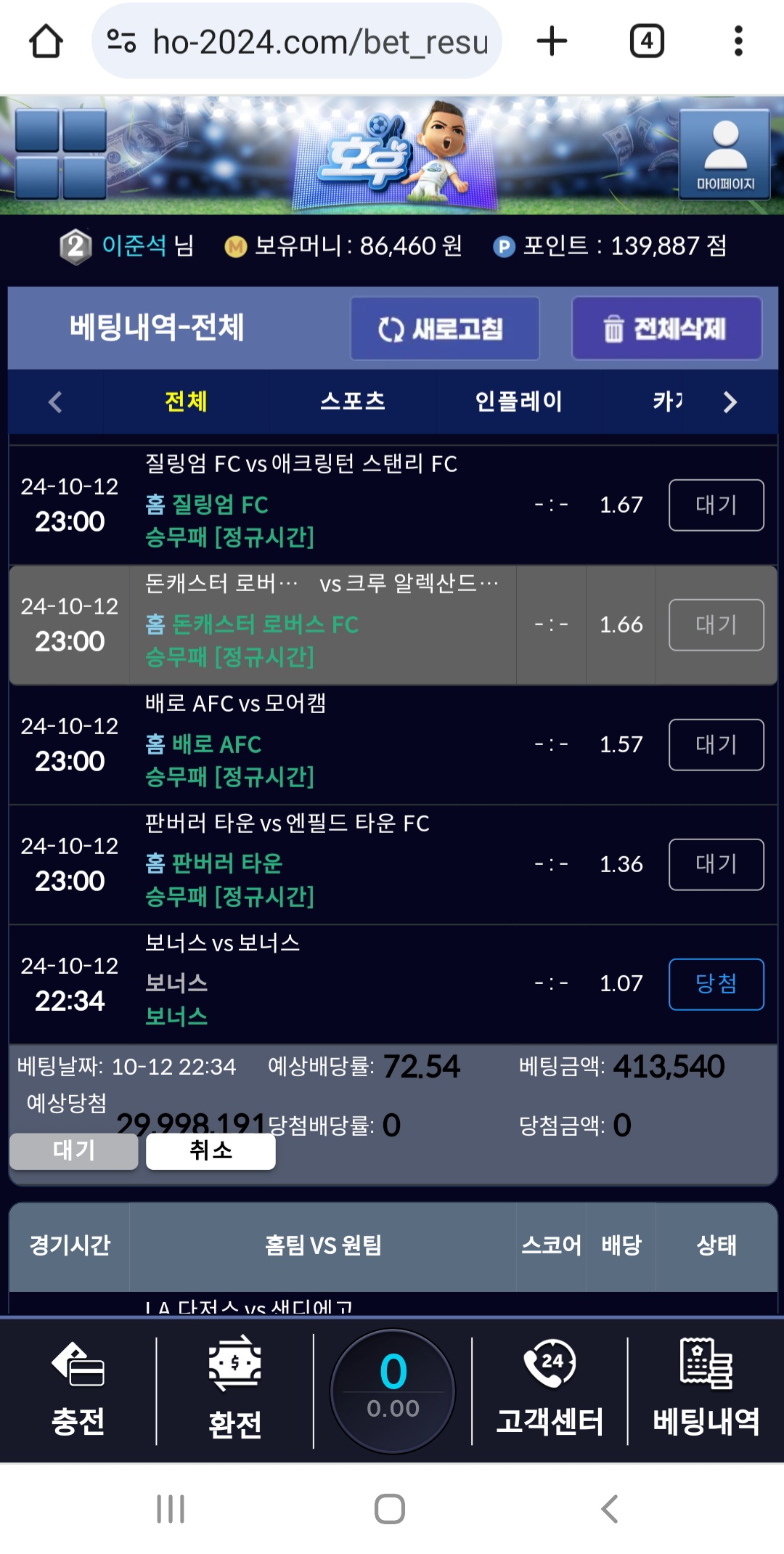Open 충전 in the bottom bar

click(78, 1391)
